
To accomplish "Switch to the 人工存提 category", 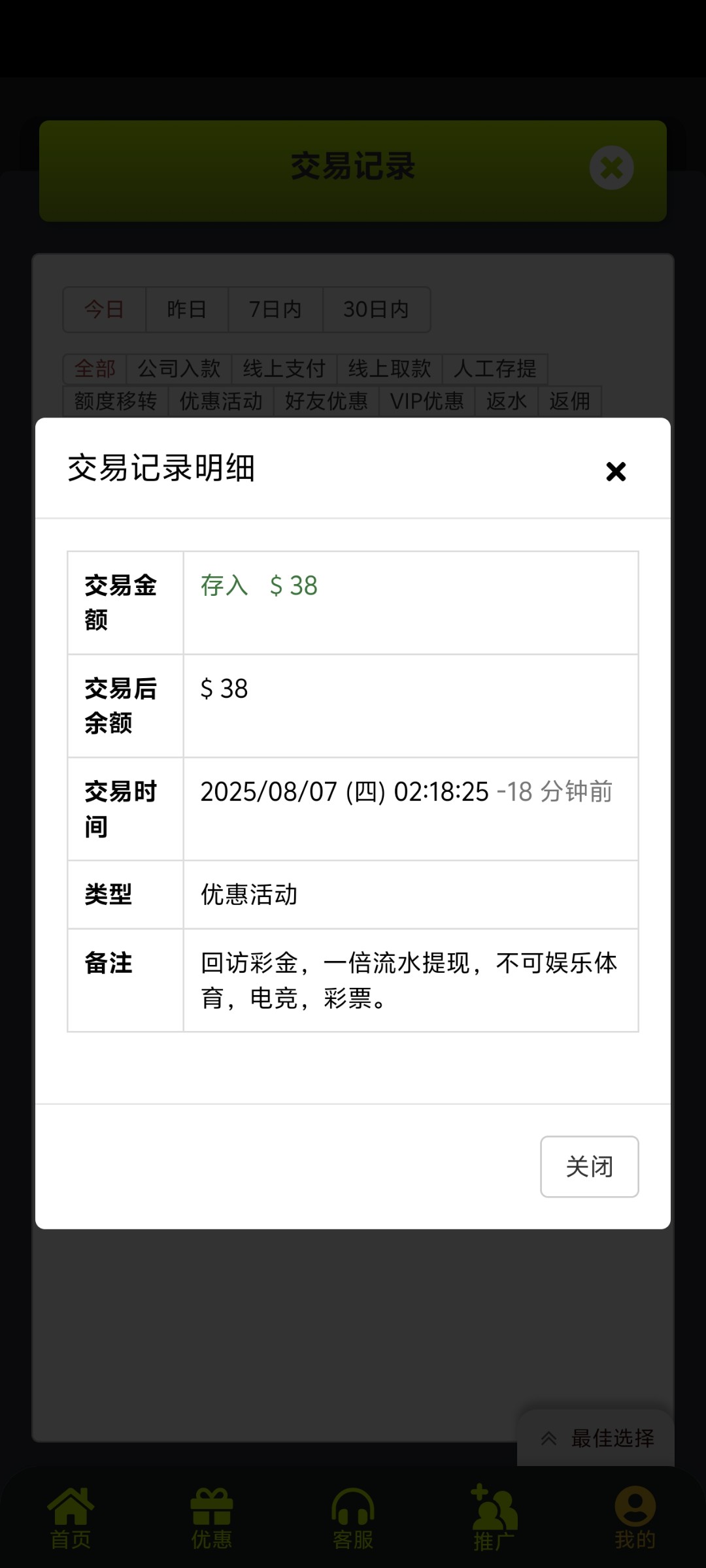I will coord(497,368).
